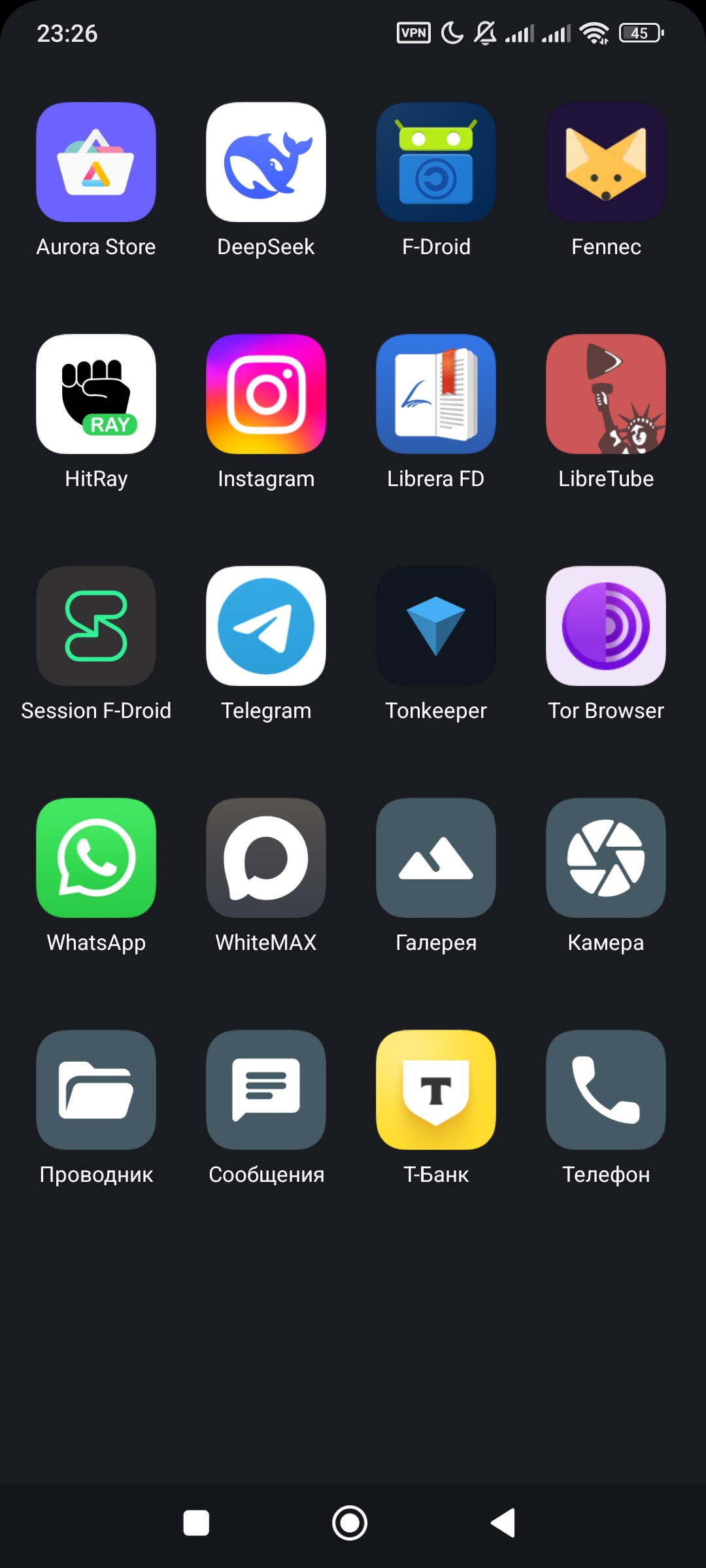Open the F-Droid app

click(436, 162)
